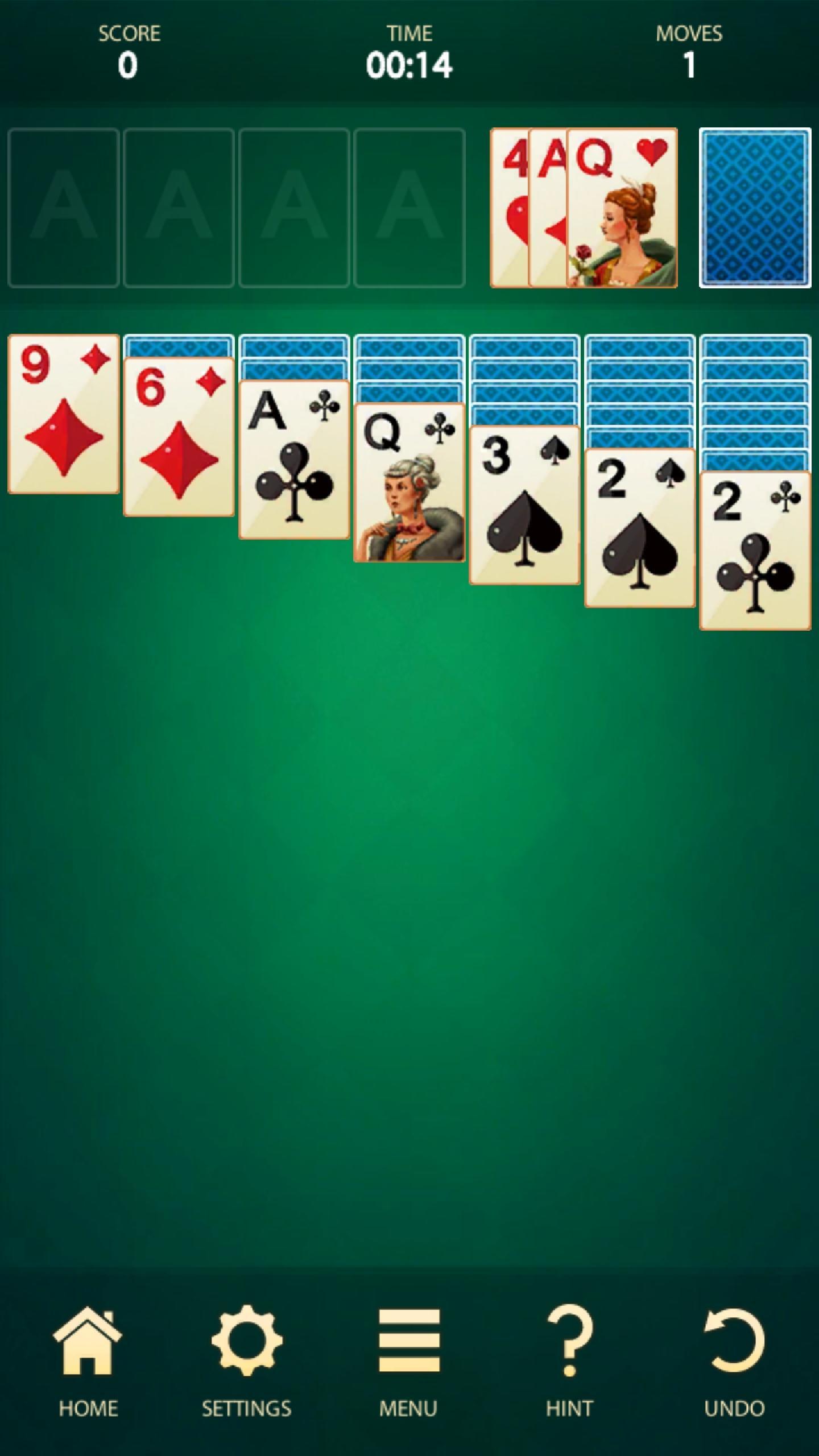The width and height of the screenshot is (819, 1456).
Task: Click the TIME display showing 00:14
Action: 409,51
